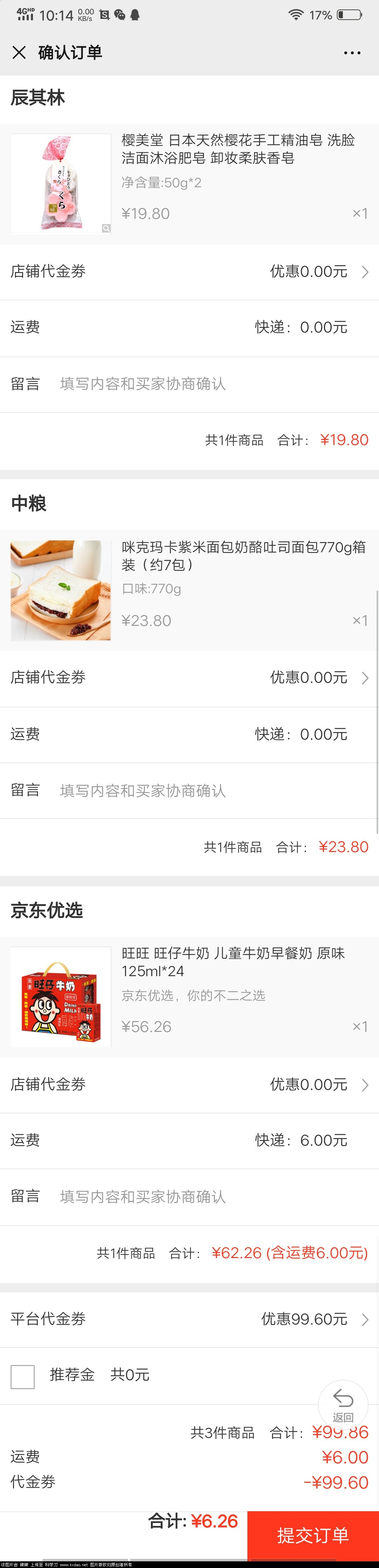Choose 店铺代金券 for the 辰其林 shop

tap(189, 271)
